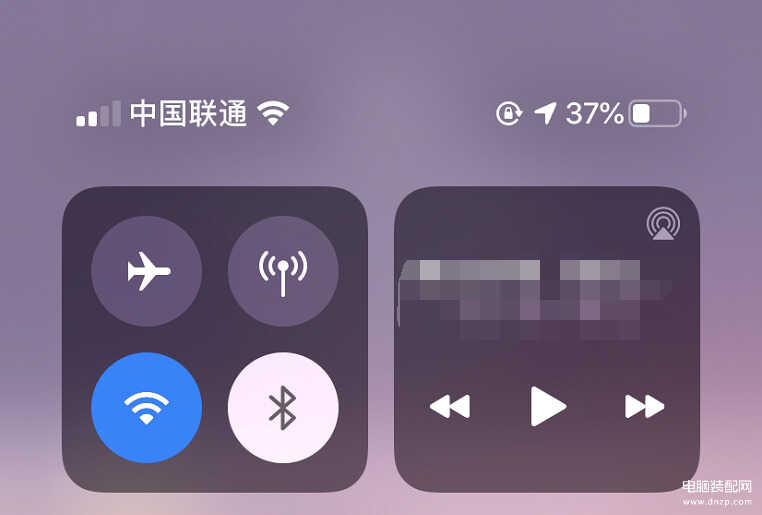
Task: Play the current media
Action: click(x=548, y=406)
